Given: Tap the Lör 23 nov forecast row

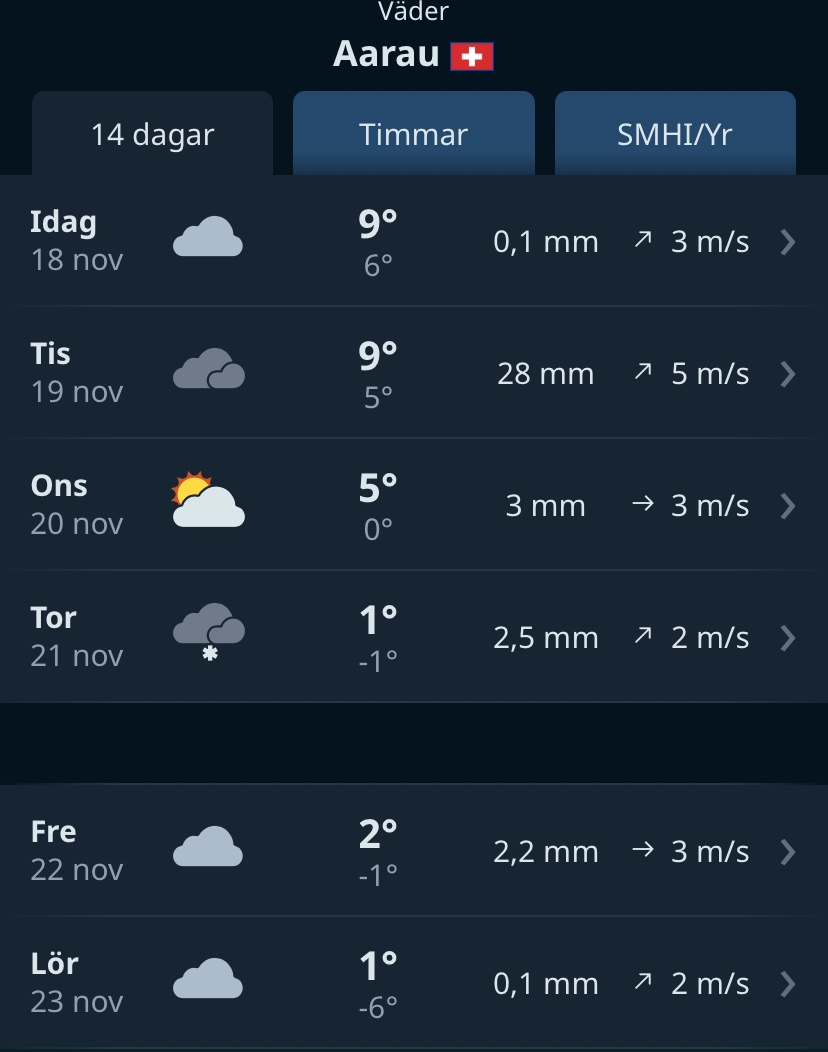Looking at the screenshot, I should 413,983.
